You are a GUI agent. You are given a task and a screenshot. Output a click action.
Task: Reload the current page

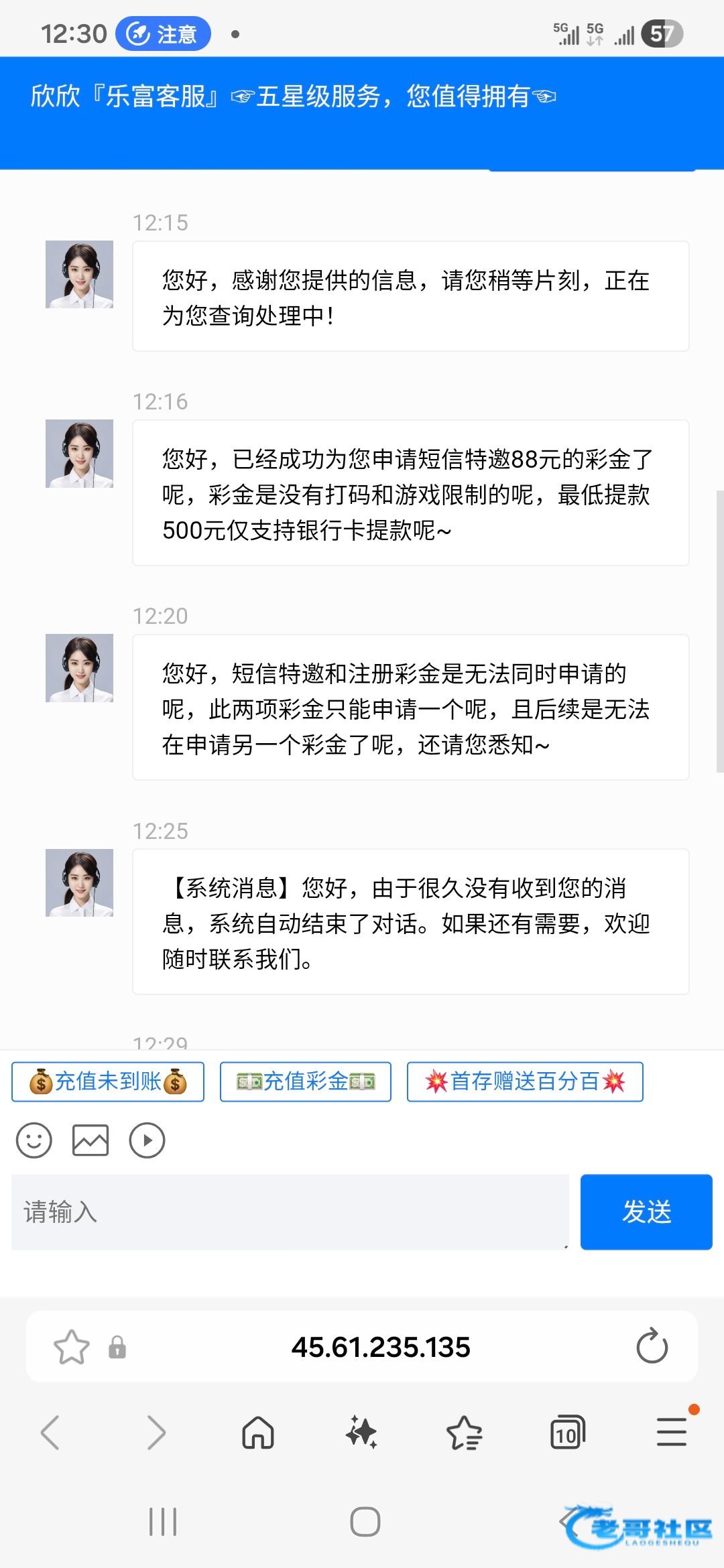[652, 1347]
